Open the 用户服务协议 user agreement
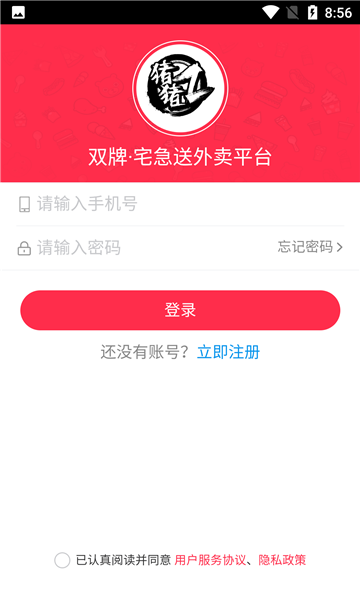Viewport: 360px width, 600px height. (x=210, y=560)
